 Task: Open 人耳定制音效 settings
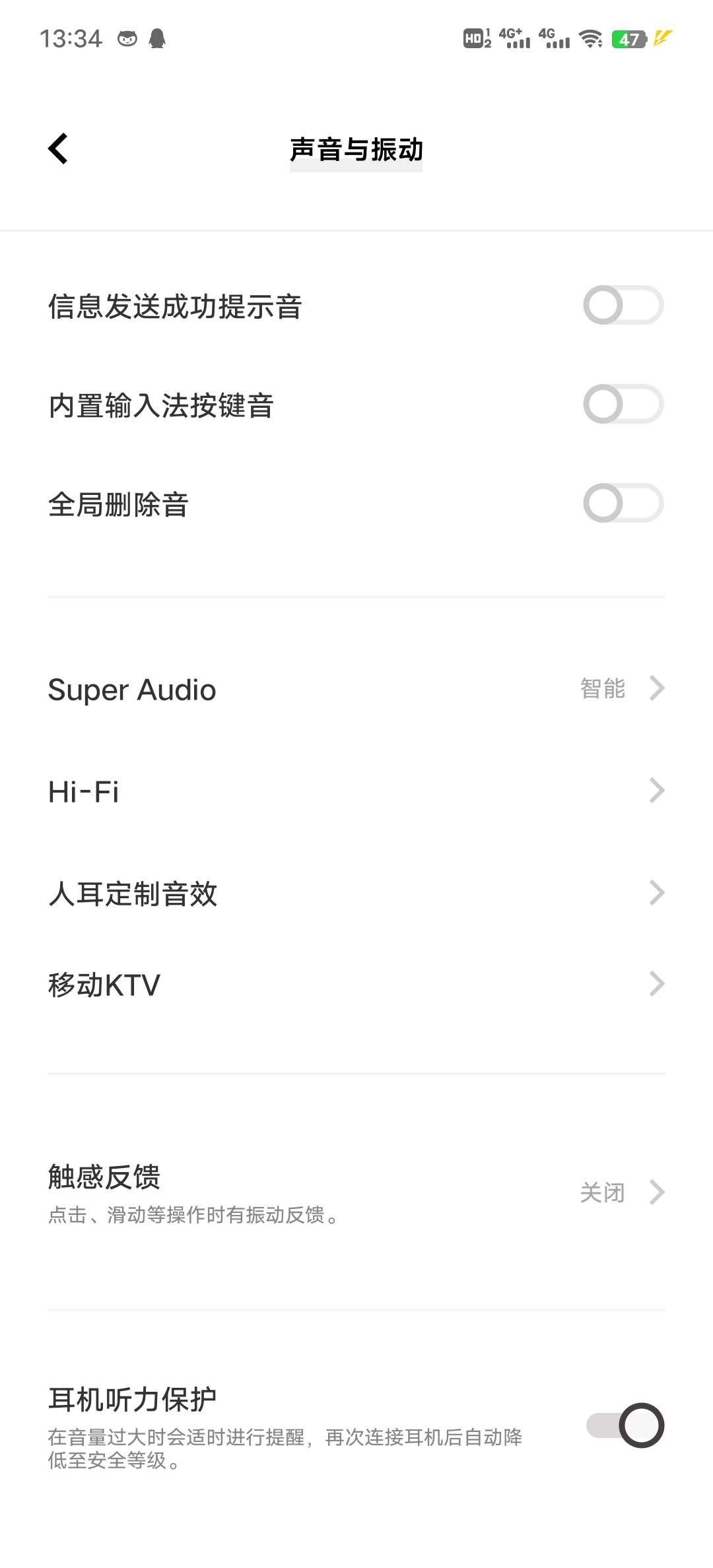pos(356,894)
